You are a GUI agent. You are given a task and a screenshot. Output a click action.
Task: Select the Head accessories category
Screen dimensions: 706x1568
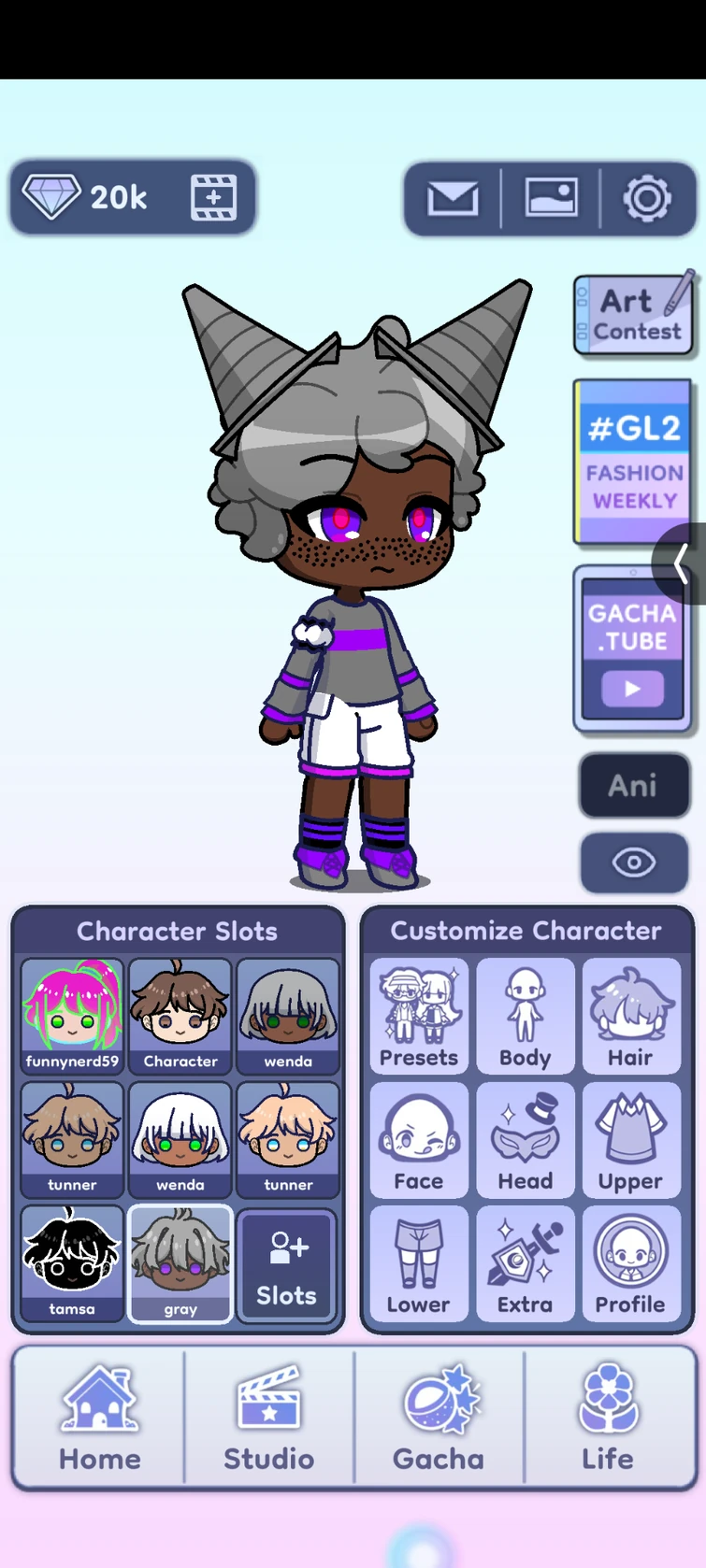[x=525, y=1140]
